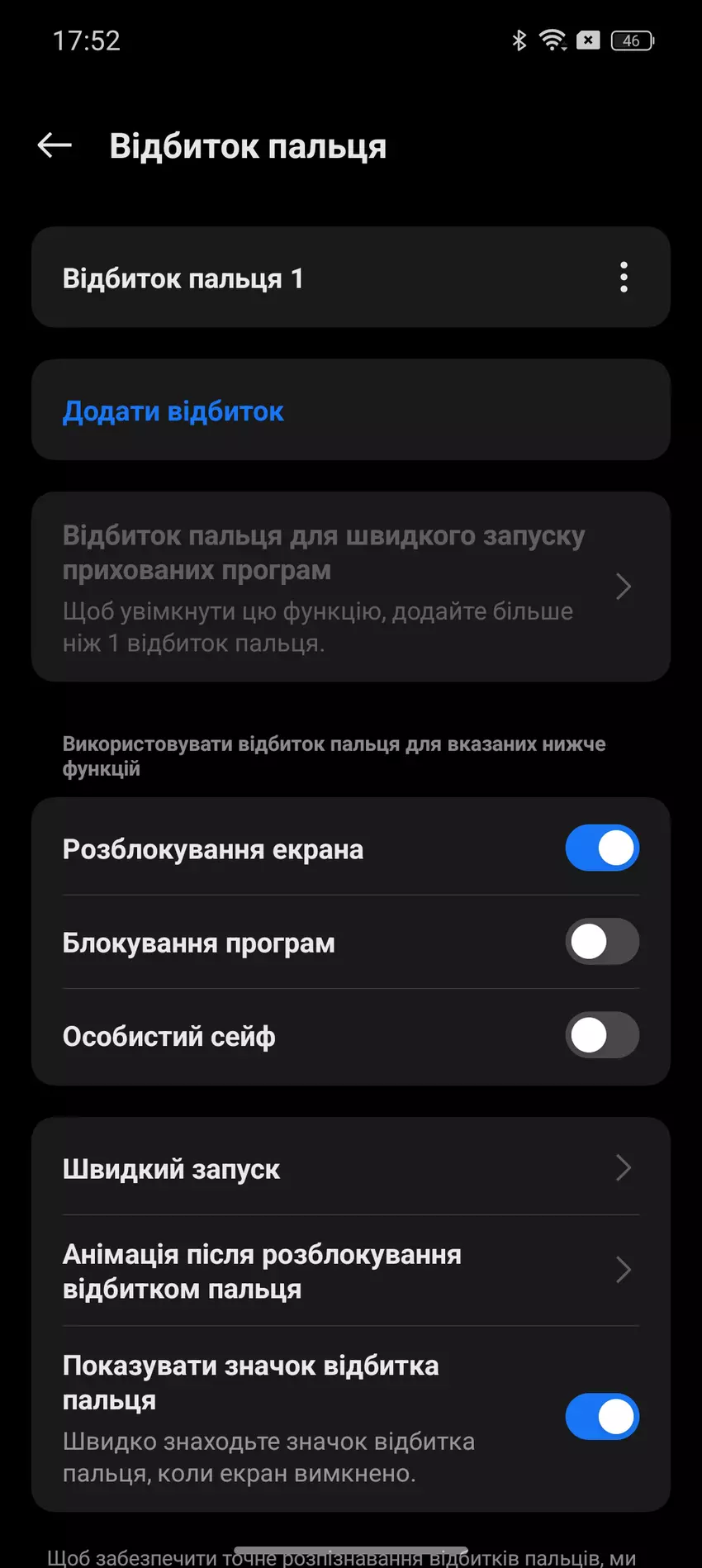The width and height of the screenshot is (702, 1568).
Task: Enable Особистий сейф toggle
Action: (601, 1035)
